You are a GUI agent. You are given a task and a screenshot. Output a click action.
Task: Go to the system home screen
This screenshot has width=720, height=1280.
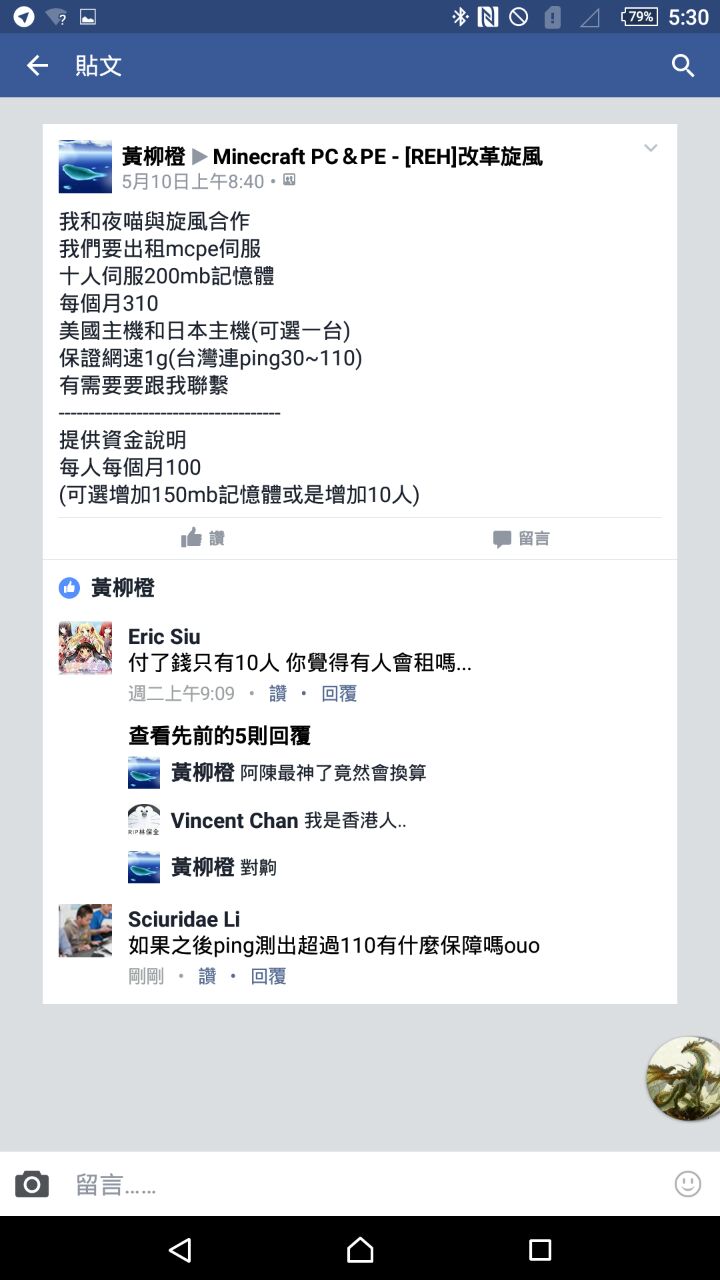[x=360, y=1249]
